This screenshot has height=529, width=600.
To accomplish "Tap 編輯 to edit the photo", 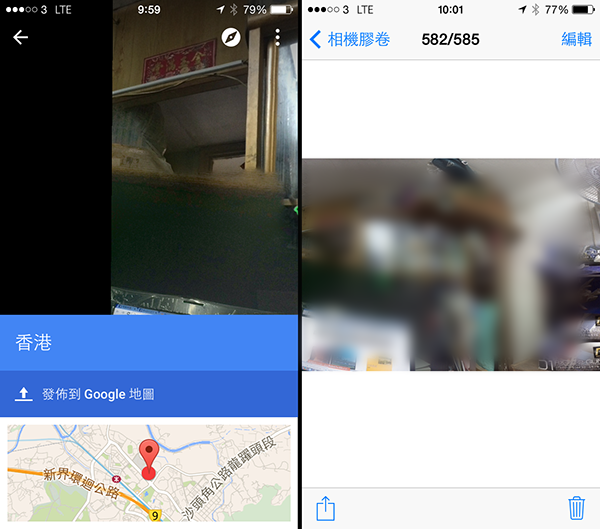I will [576, 40].
